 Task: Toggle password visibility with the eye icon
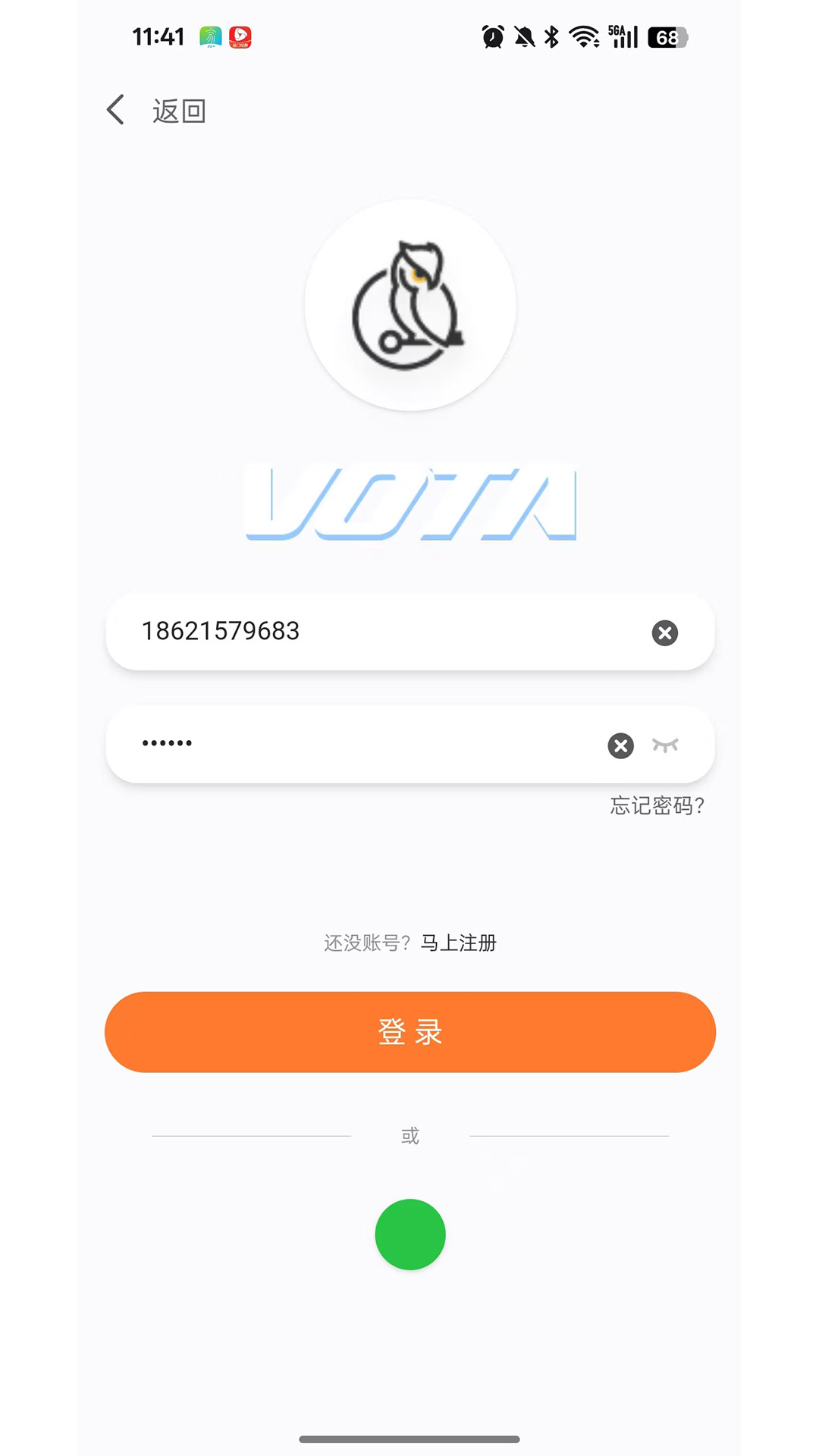point(665,745)
